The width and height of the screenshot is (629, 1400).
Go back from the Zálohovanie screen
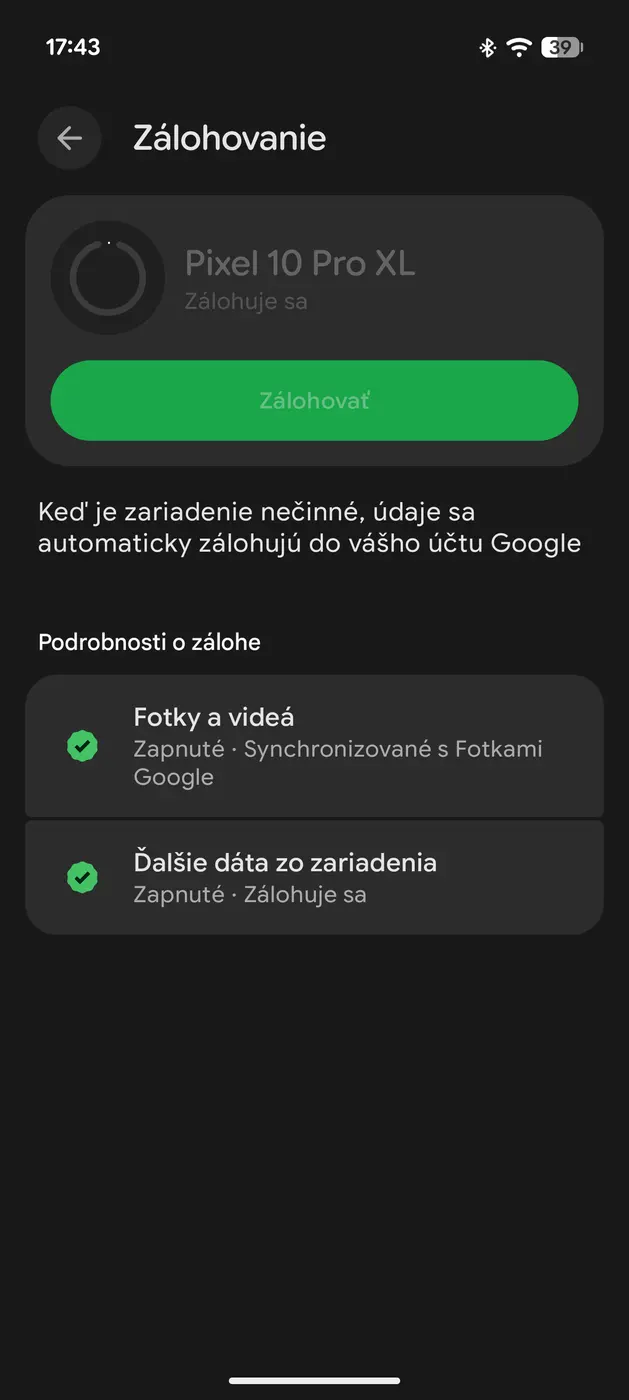coord(69,138)
